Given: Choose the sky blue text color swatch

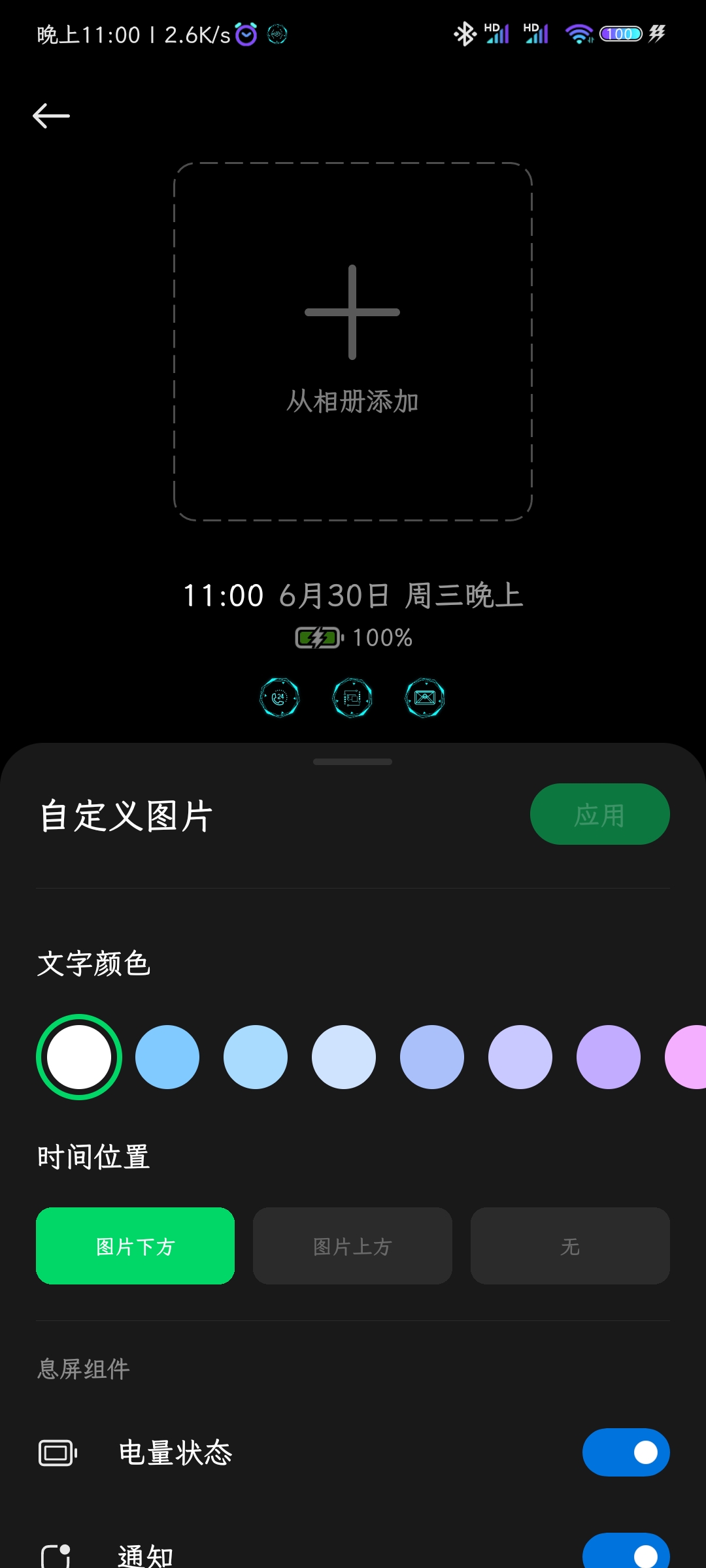Looking at the screenshot, I should (x=167, y=1057).
